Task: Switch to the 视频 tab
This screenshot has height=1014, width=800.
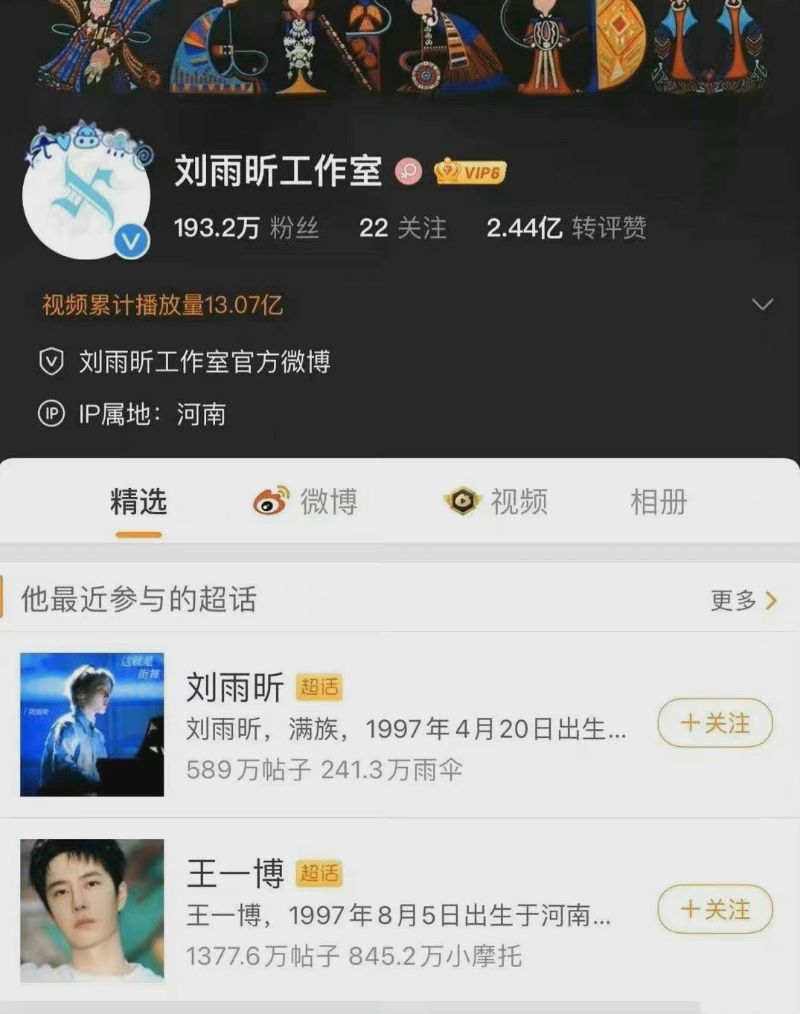Action: [x=496, y=502]
